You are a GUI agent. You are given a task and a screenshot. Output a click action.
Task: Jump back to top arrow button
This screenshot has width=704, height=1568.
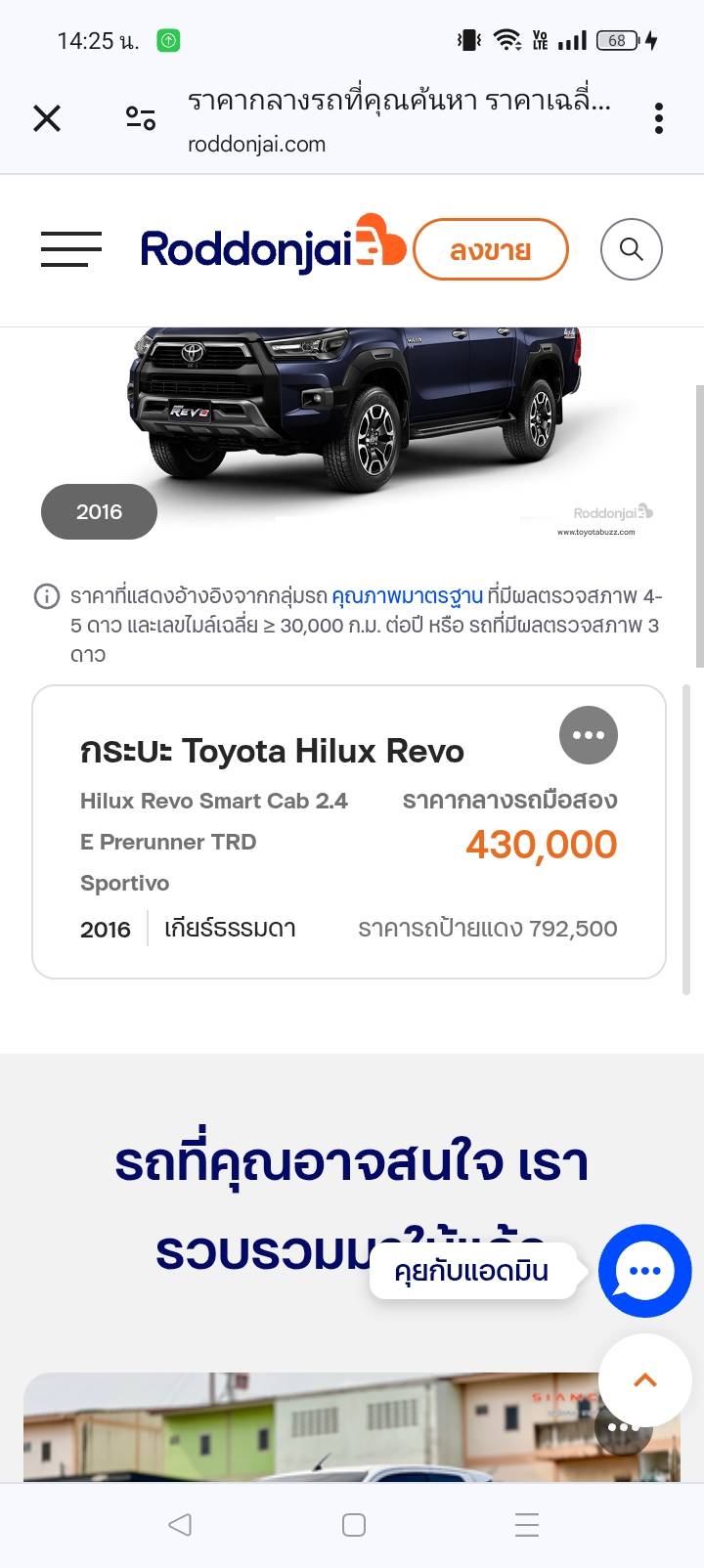coord(644,1380)
